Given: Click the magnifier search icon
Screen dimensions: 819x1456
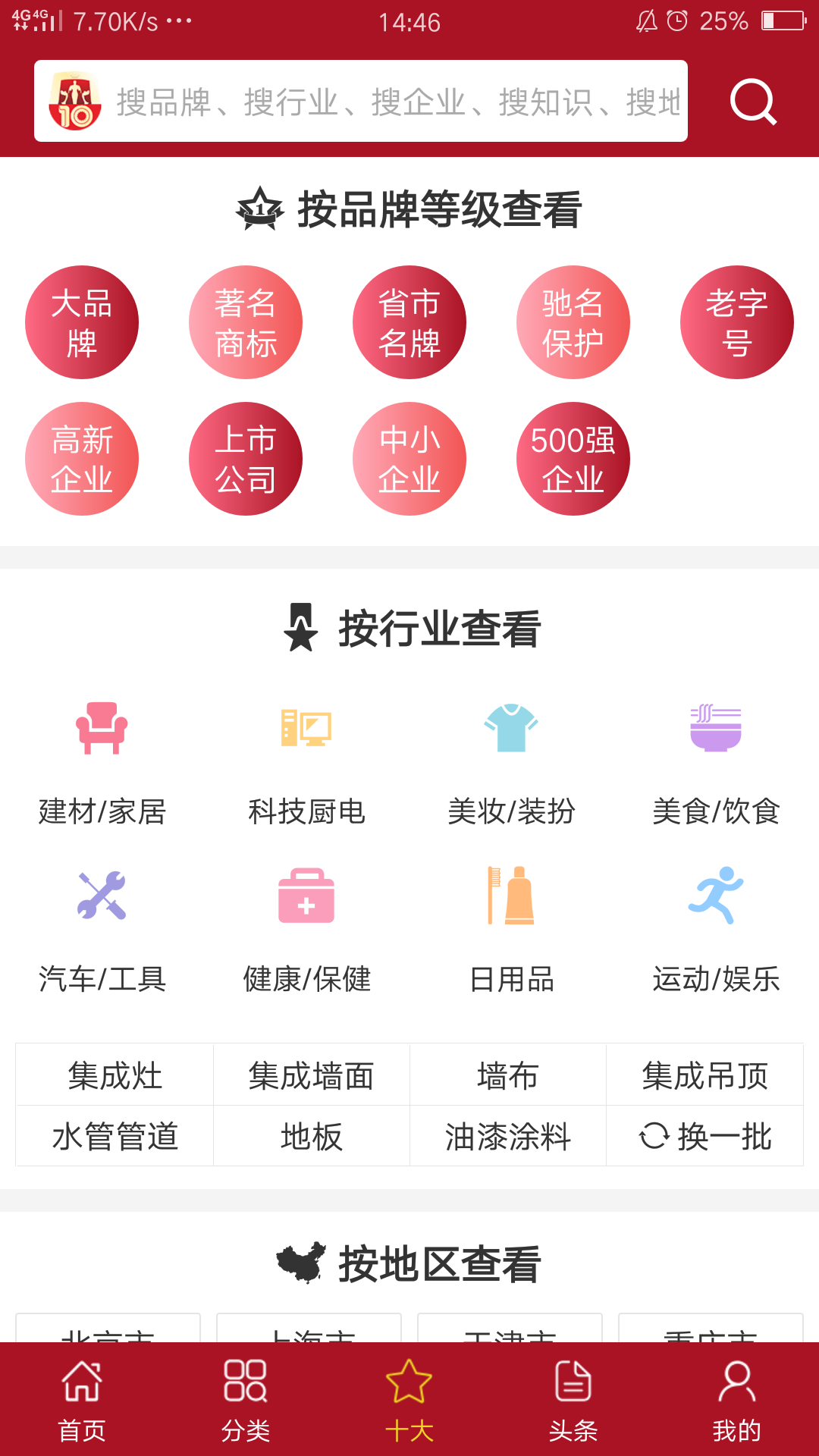Looking at the screenshot, I should click(x=753, y=102).
